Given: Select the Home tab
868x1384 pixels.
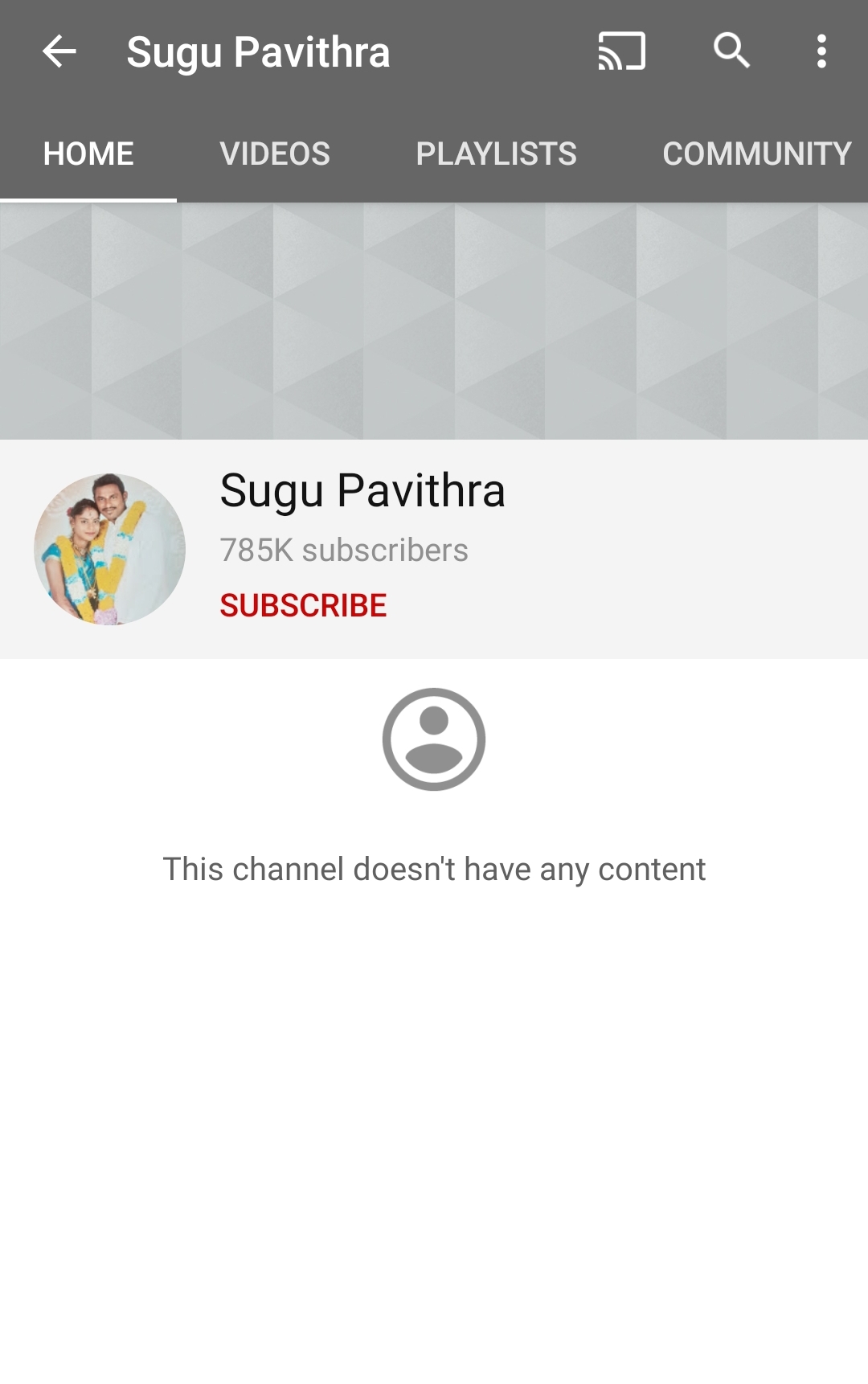Looking at the screenshot, I should click(x=88, y=154).
